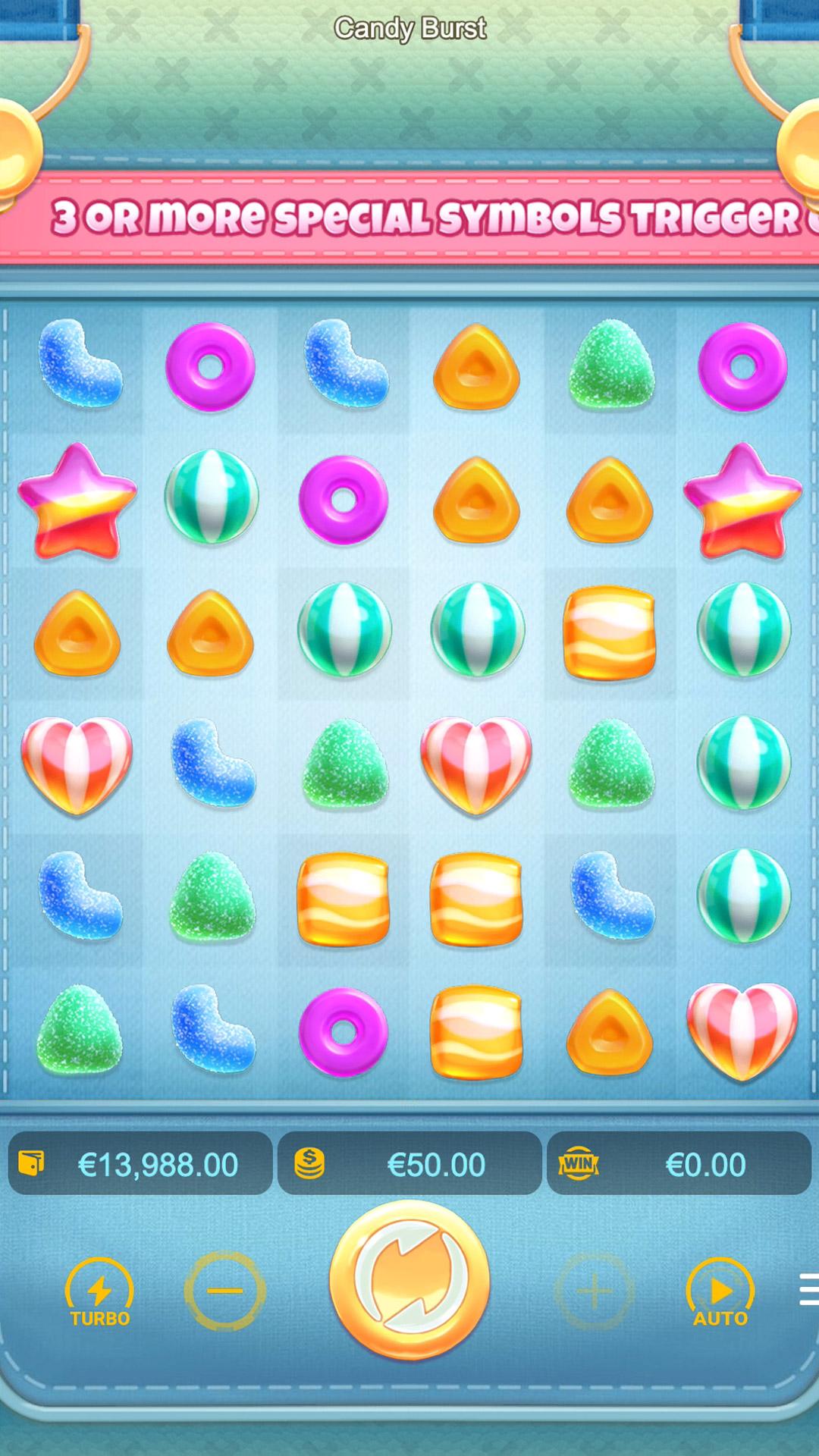819x1456 pixels.
Task: Click the coin stack icon beside the bet
Action: [306, 1161]
